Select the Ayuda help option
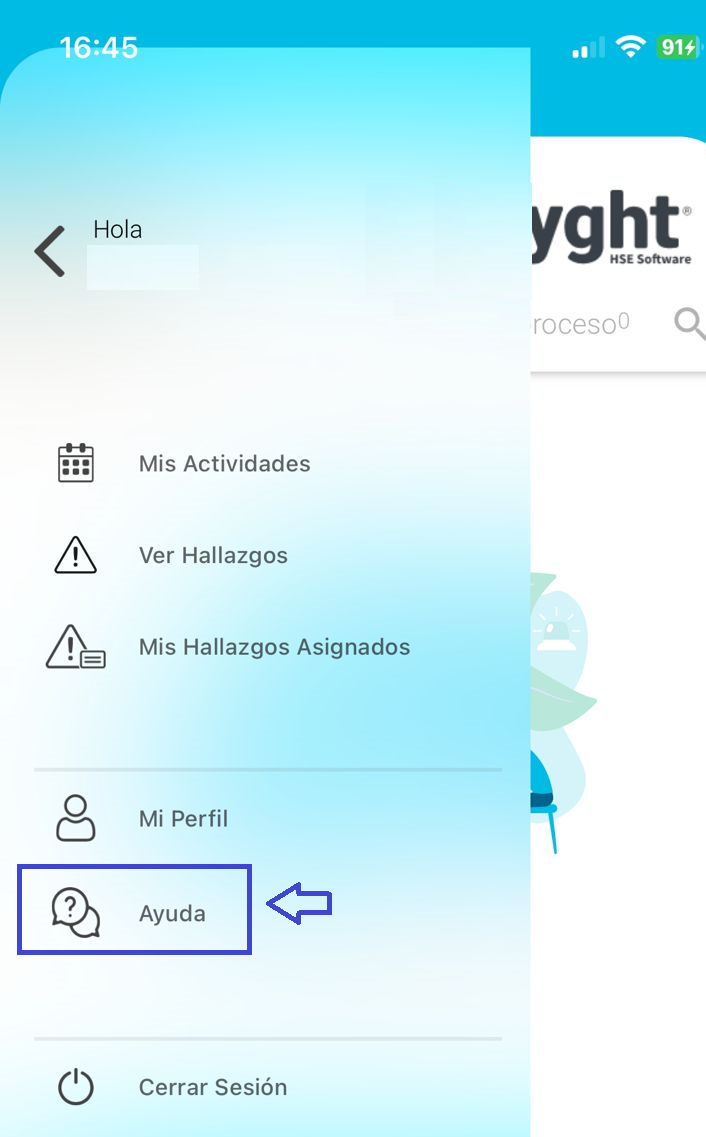706x1137 pixels. 135,911
